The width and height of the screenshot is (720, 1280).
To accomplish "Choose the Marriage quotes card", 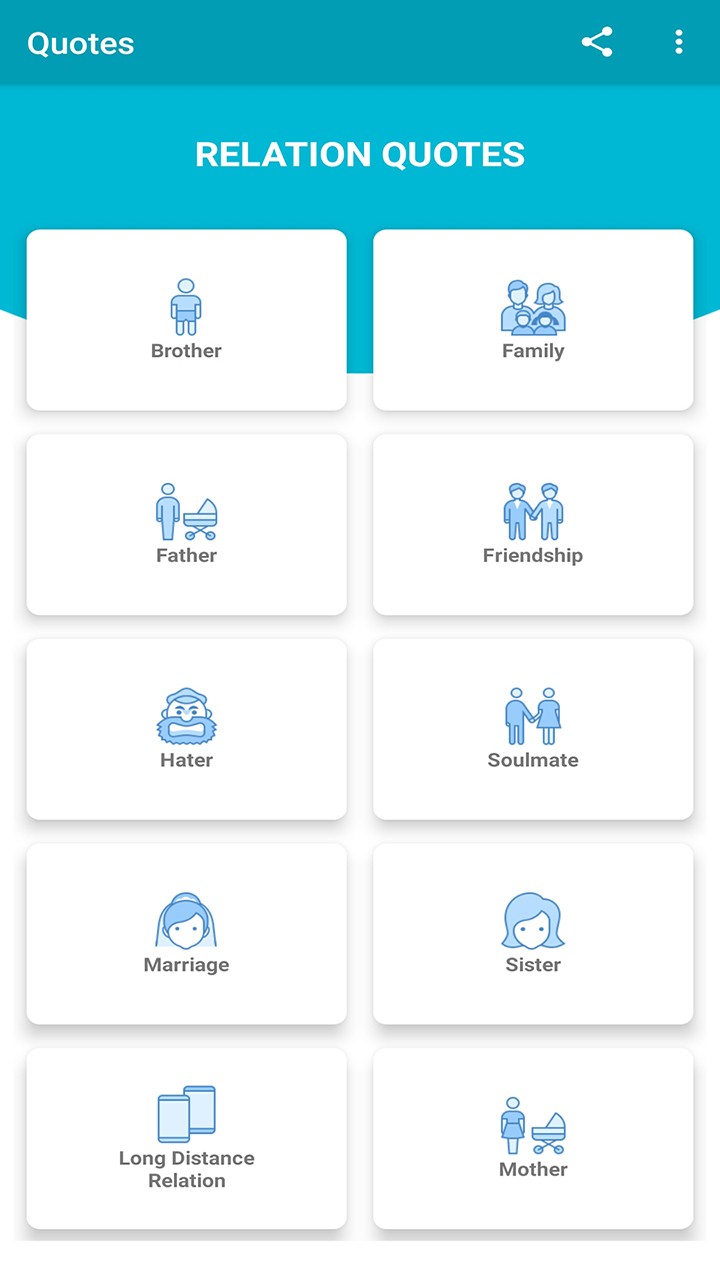I will (x=187, y=933).
